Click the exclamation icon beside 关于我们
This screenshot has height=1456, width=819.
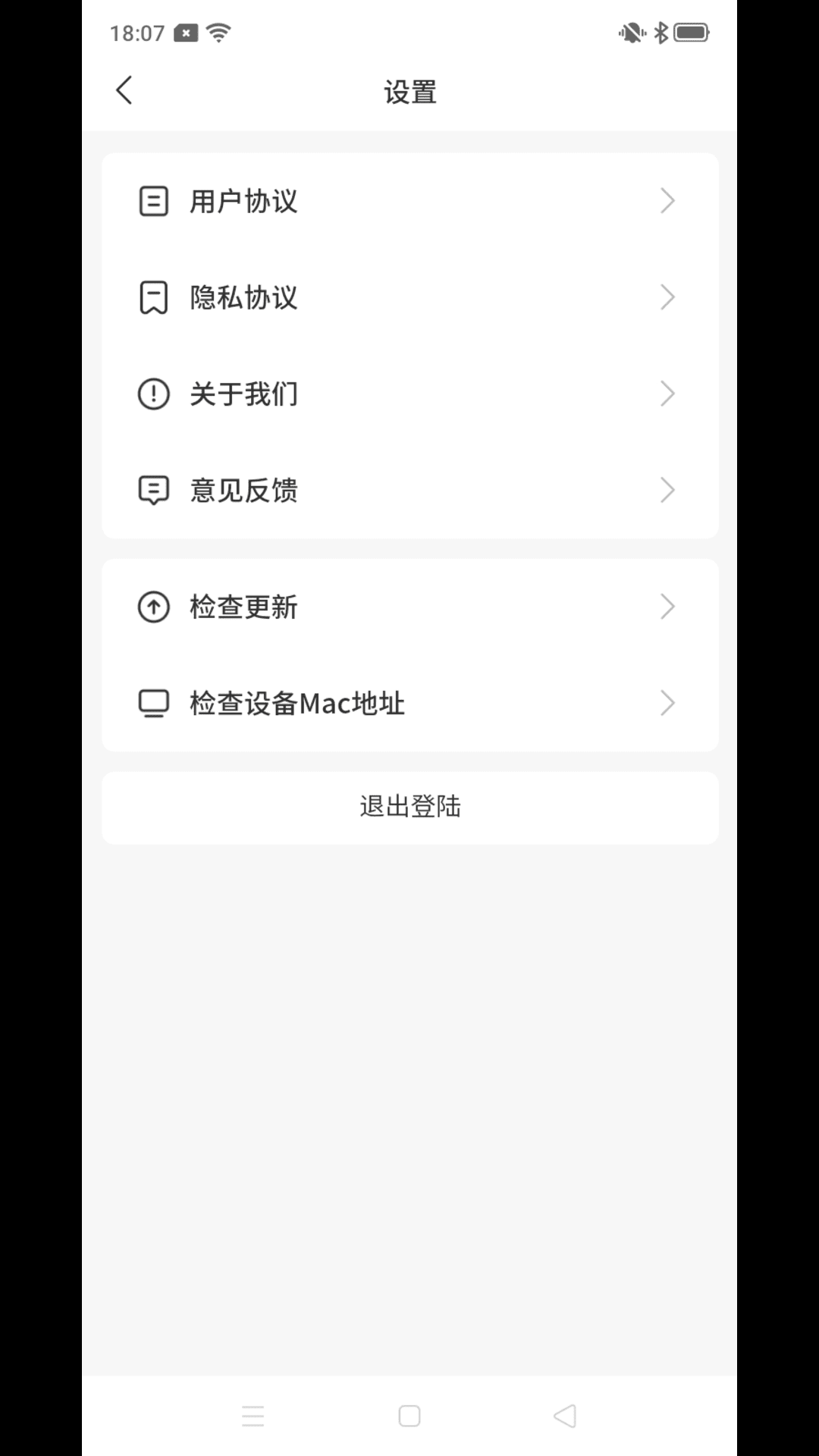tap(153, 394)
